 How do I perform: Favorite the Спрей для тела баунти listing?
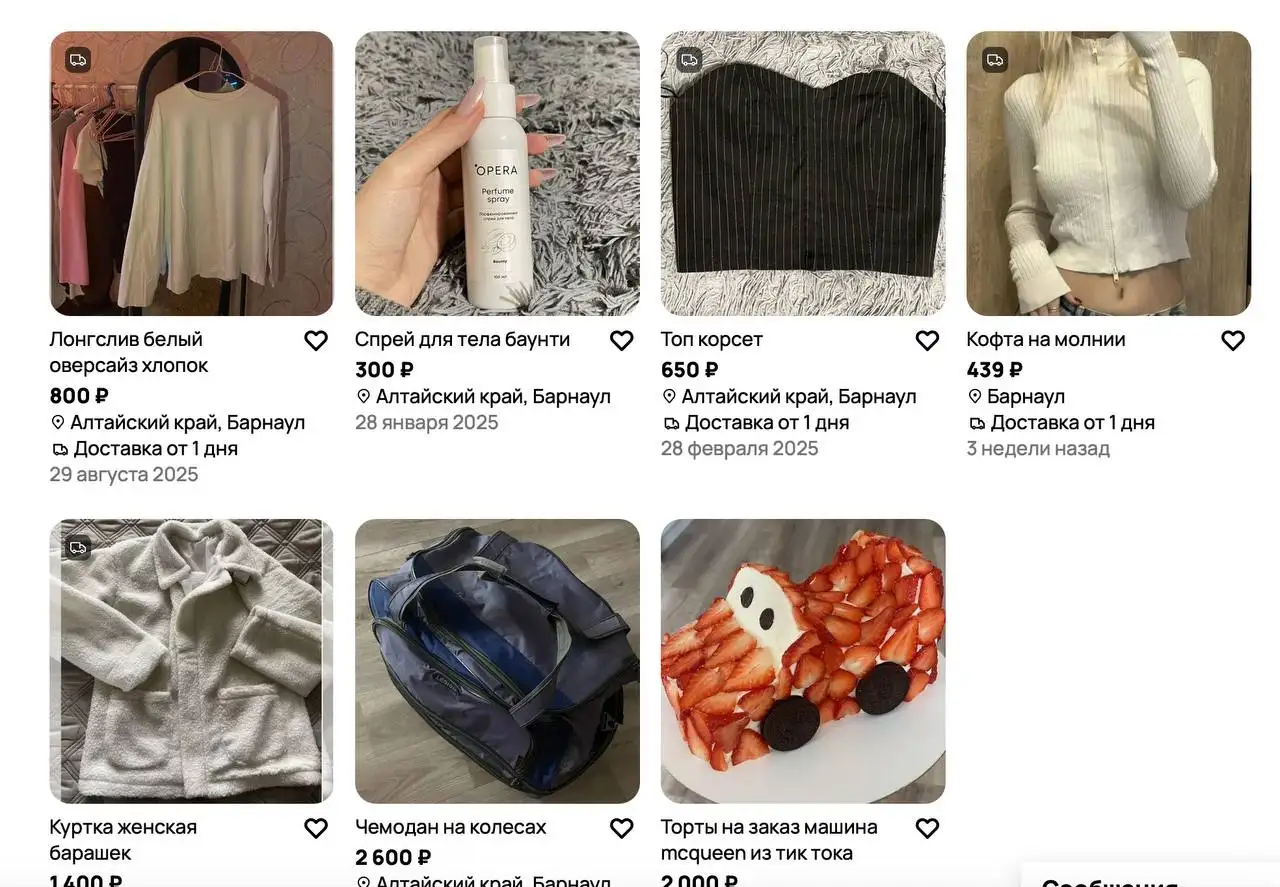pyautogui.click(x=622, y=341)
